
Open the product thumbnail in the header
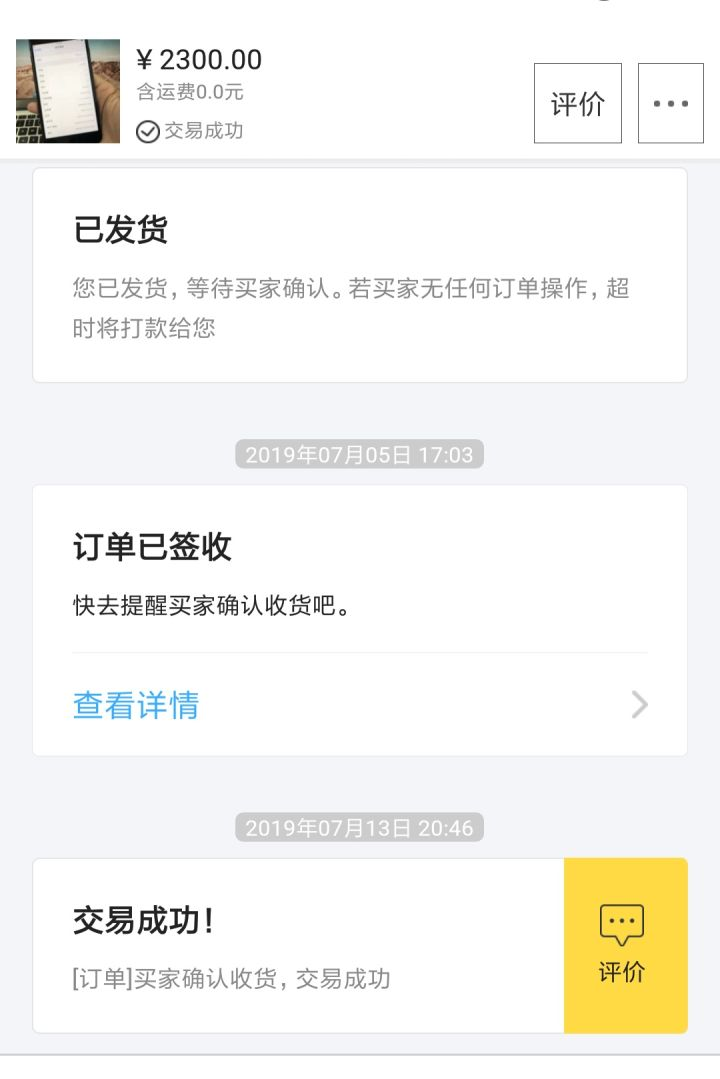[68, 91]
